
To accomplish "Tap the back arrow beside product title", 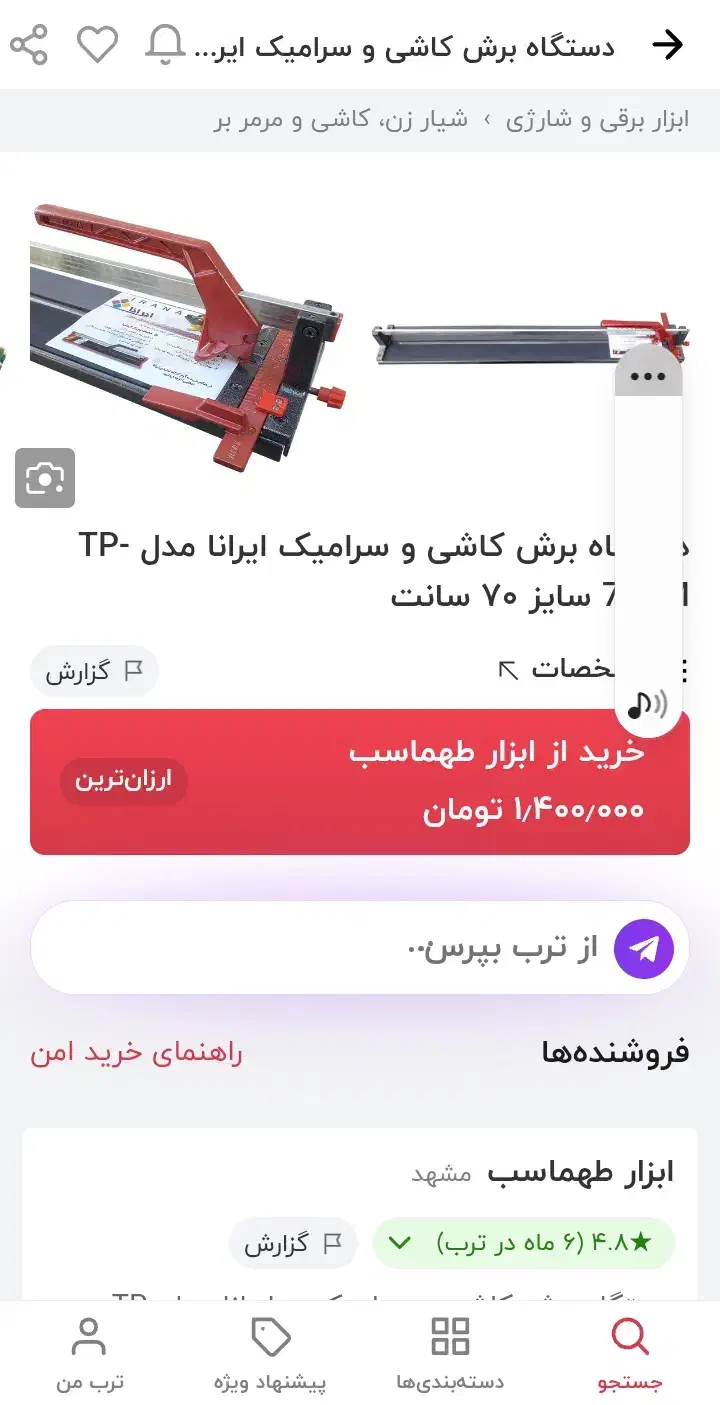I will (x=670, y=44).
